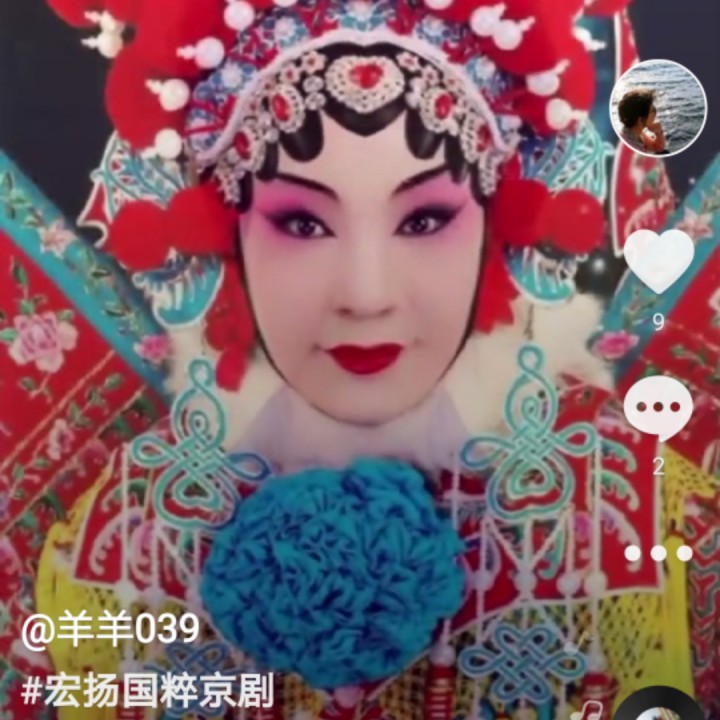Open the comments bubble
The height and width of the screenshot is (720, 720).
(x=658, y=409)
